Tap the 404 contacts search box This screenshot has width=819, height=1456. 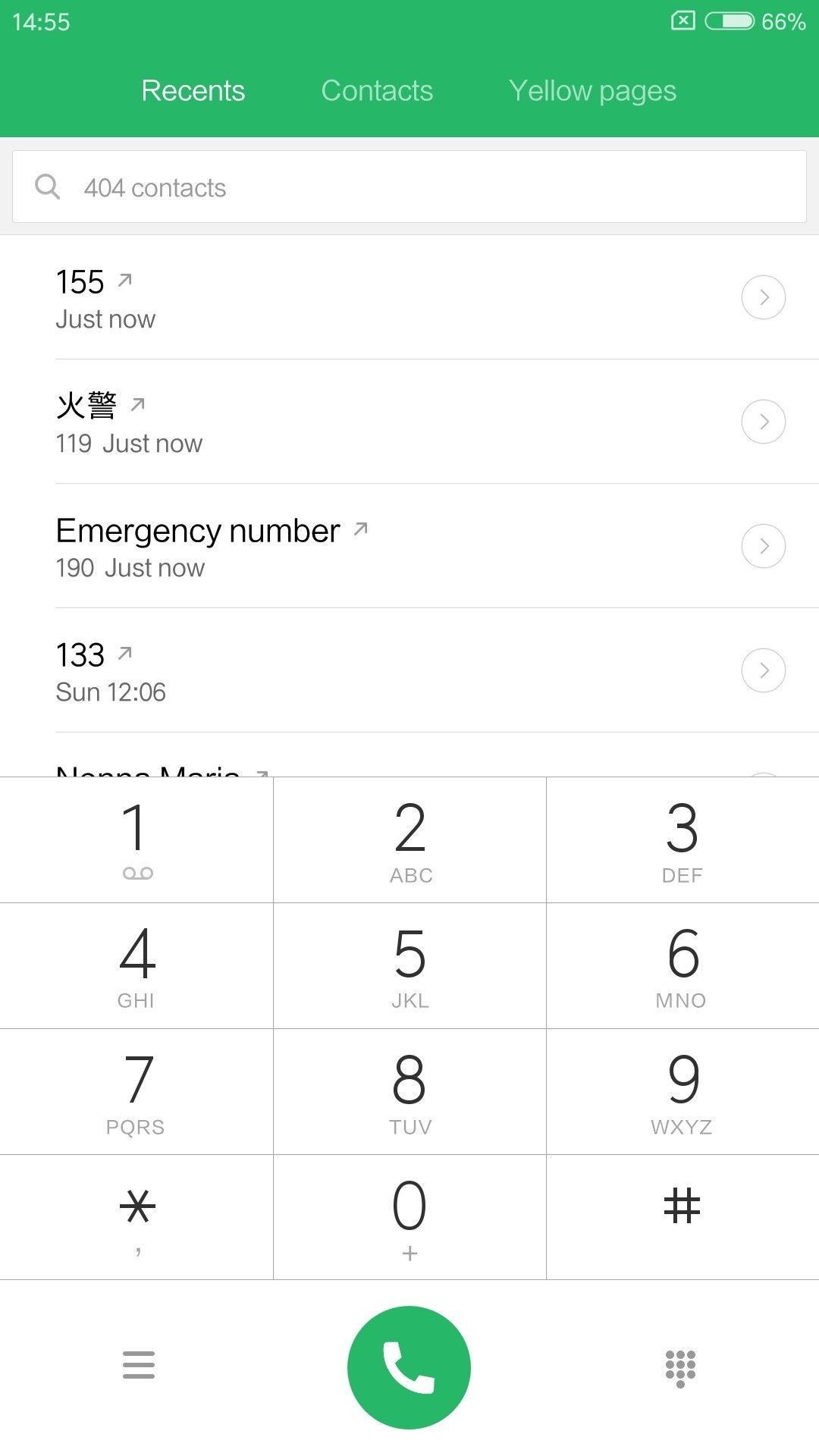409,187
